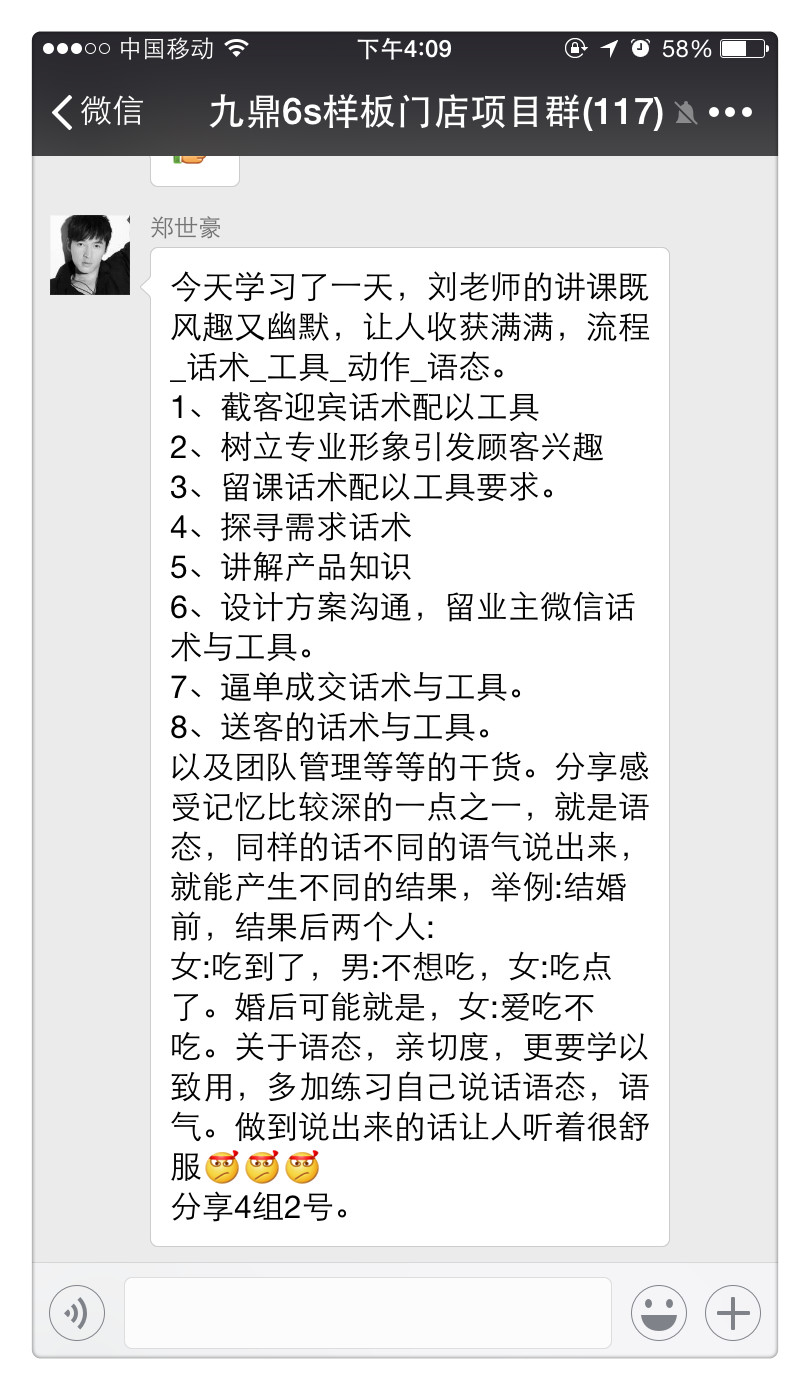
Task: Open the plus attachment menu
Action: coord(733,1312)
